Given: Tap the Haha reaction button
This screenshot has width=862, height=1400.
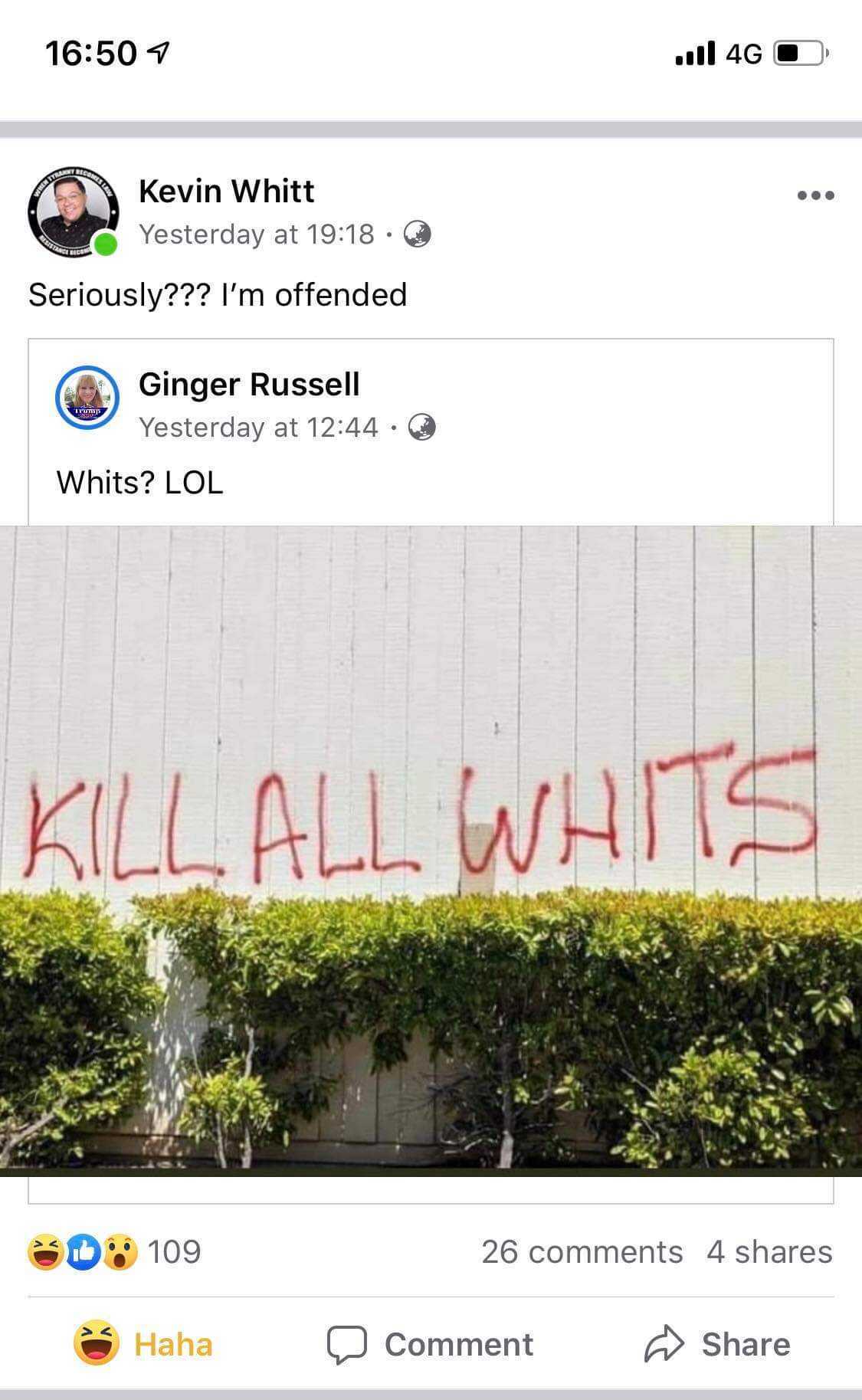Looking at the screenshot, I should (x=143, y=1343).
